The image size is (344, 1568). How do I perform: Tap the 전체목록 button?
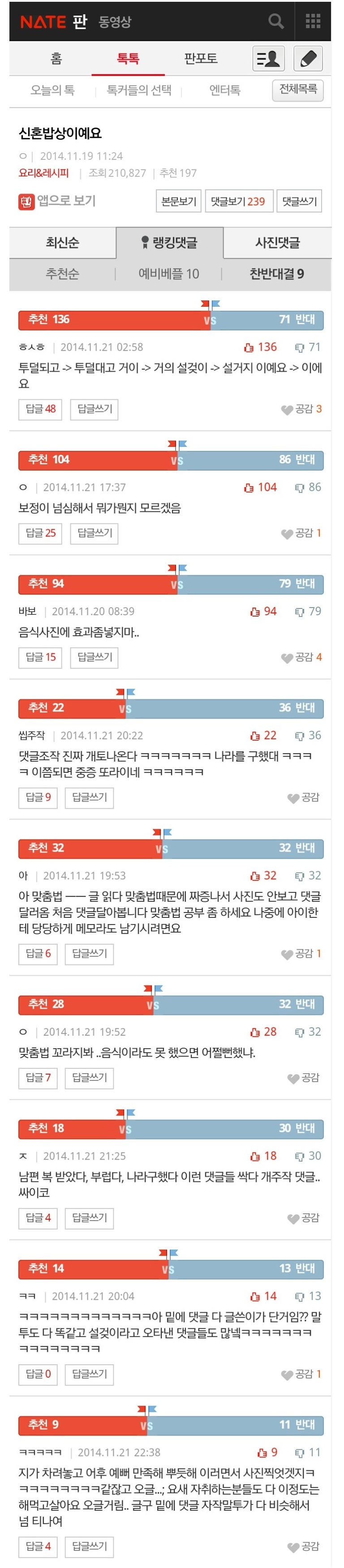click(x=298, y=90)
